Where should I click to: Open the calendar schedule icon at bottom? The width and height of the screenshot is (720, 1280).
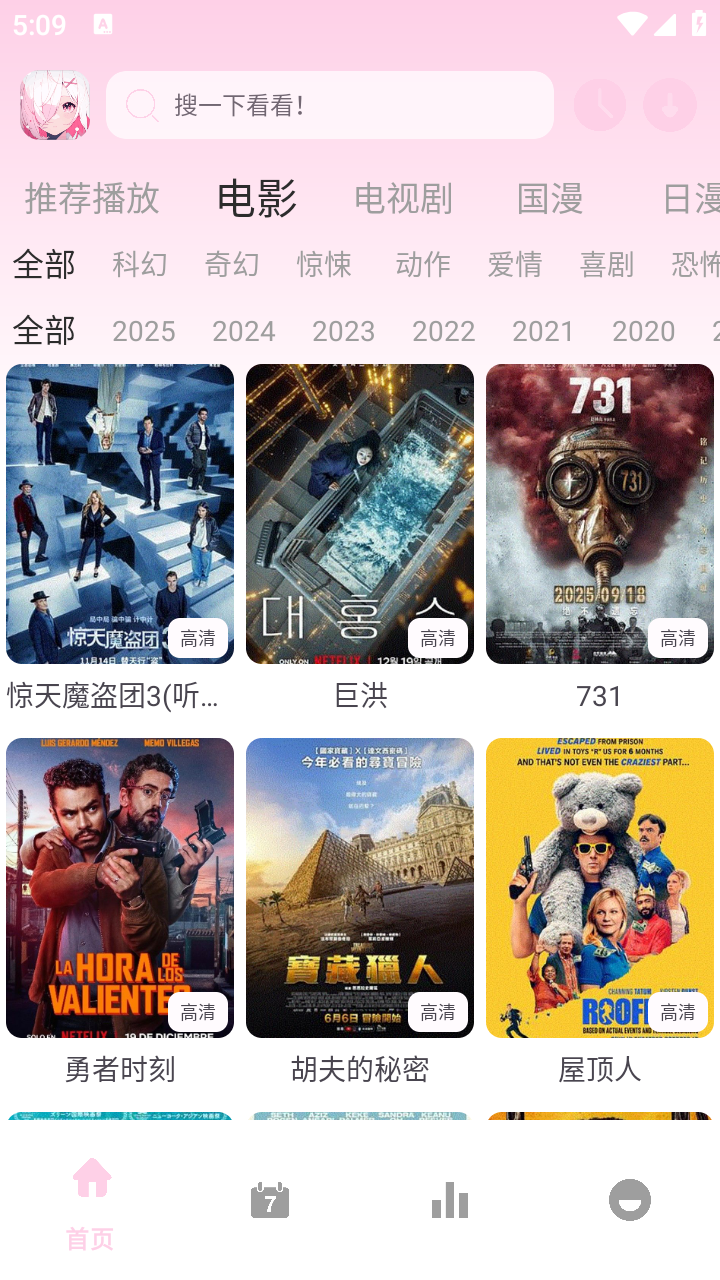point(270,1198)
